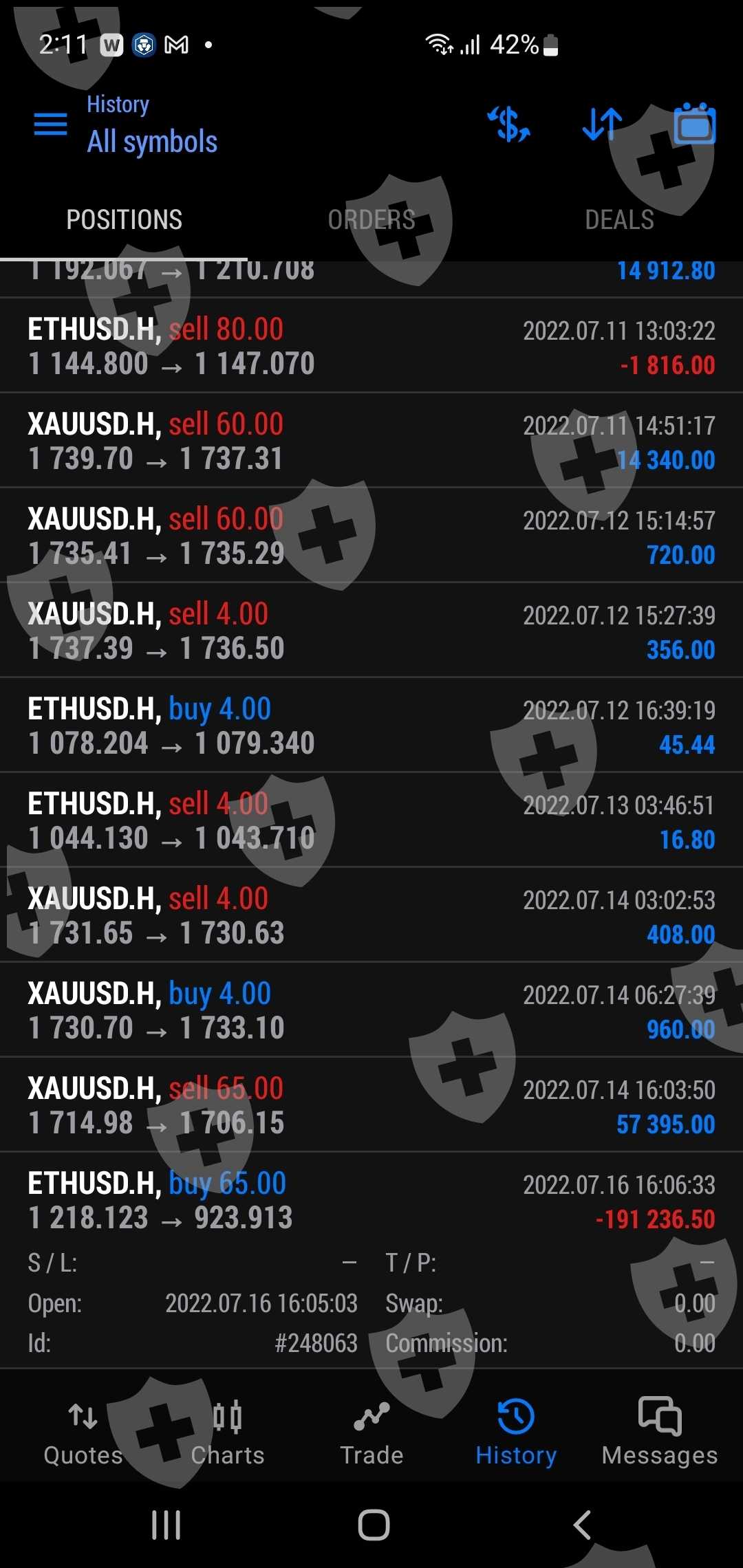Switch to the DEALS tab
Screen dimensions: 743x1568
pos(619,220)
